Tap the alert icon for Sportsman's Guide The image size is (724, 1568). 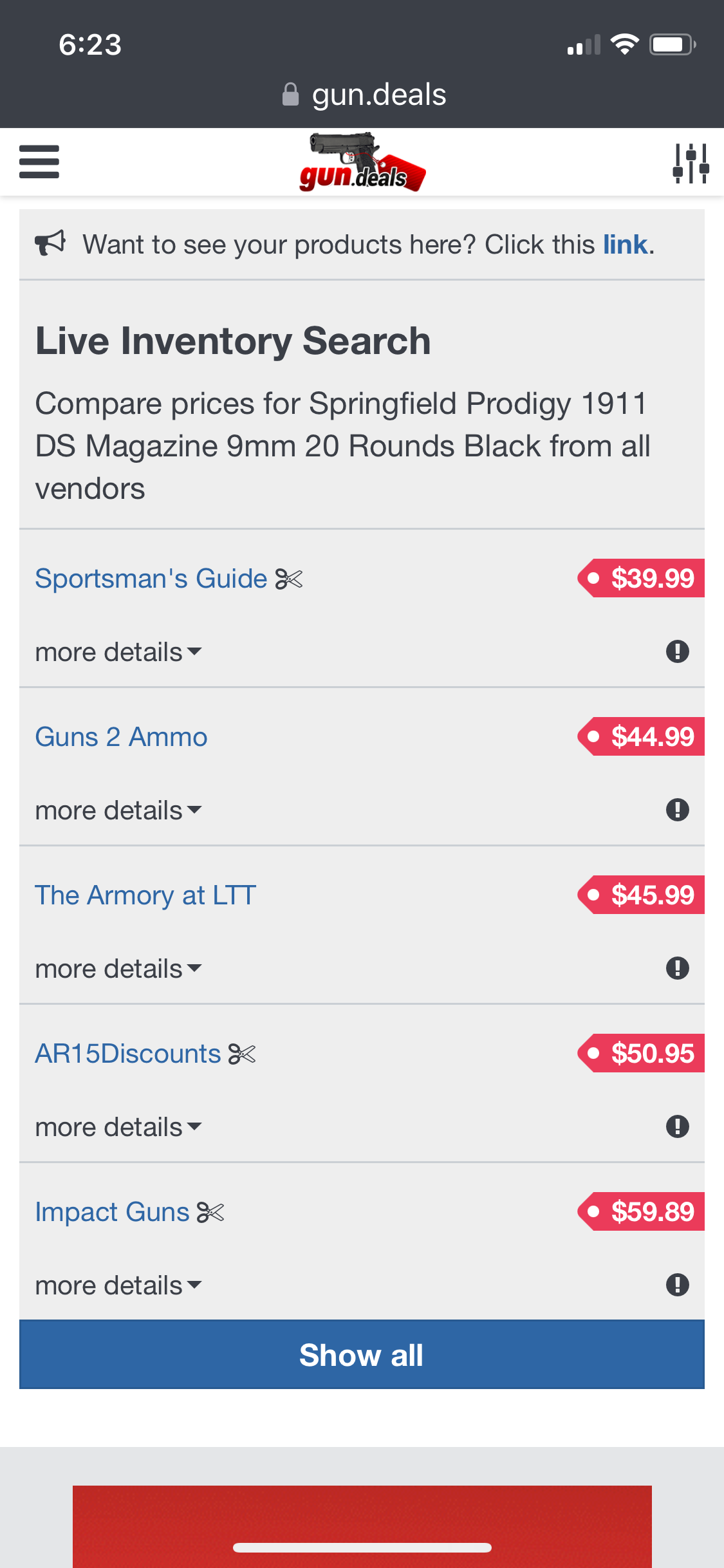point(677,651)
